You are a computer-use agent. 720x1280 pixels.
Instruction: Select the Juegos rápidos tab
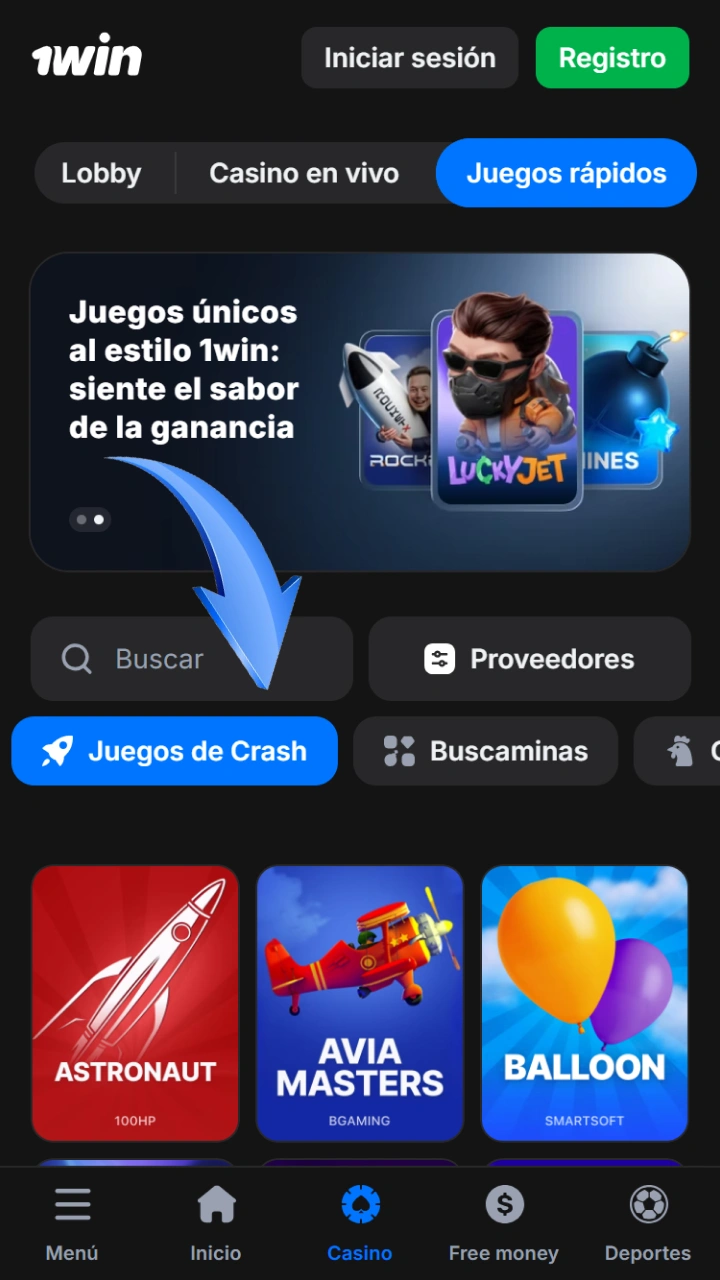click(566, 173)
